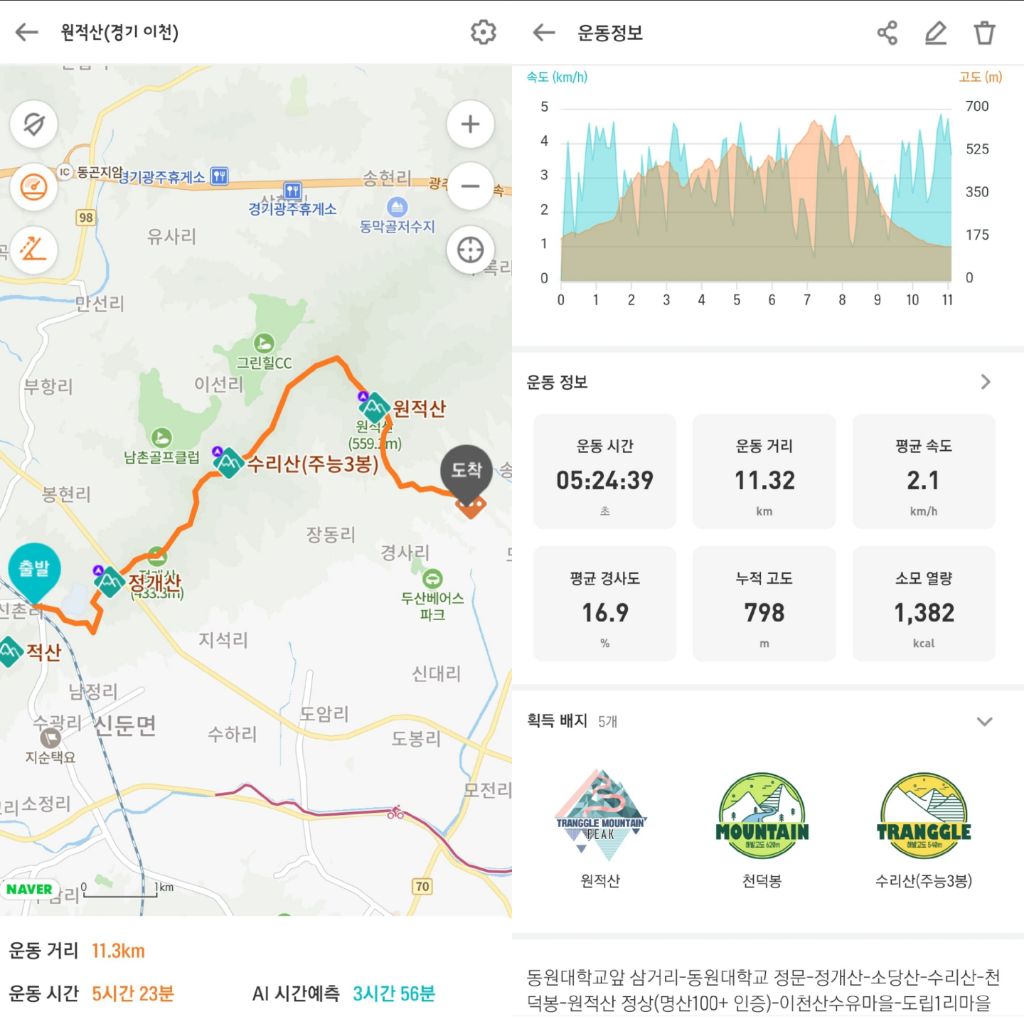Go back from the 원적산(경기 이천) map screen
Screen dimensions: 1024x1024
(26, 32)
